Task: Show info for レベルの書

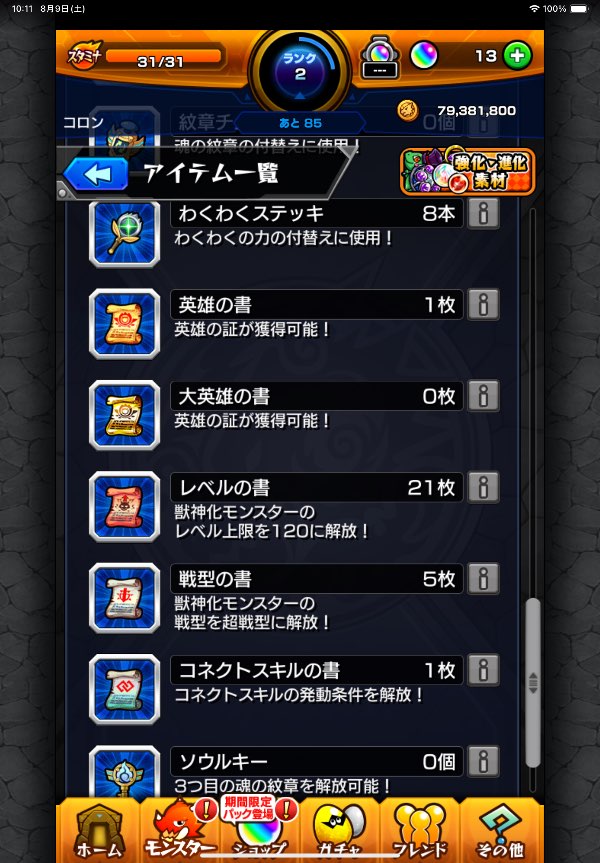Action: click(483, 487)
